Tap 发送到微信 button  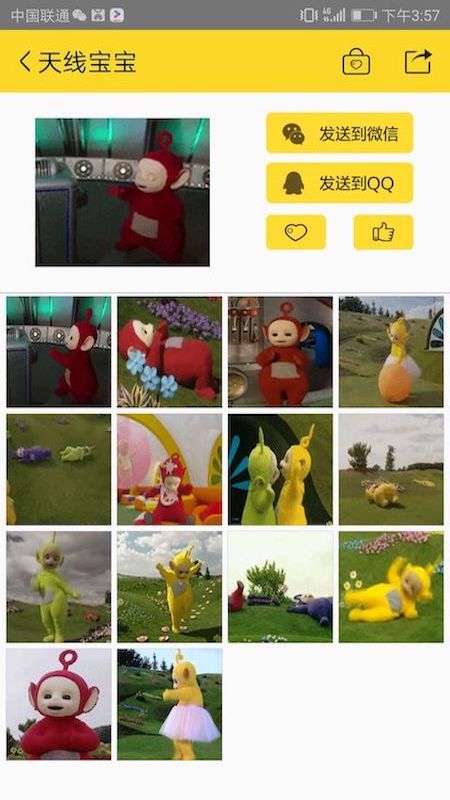coord(339,133)
